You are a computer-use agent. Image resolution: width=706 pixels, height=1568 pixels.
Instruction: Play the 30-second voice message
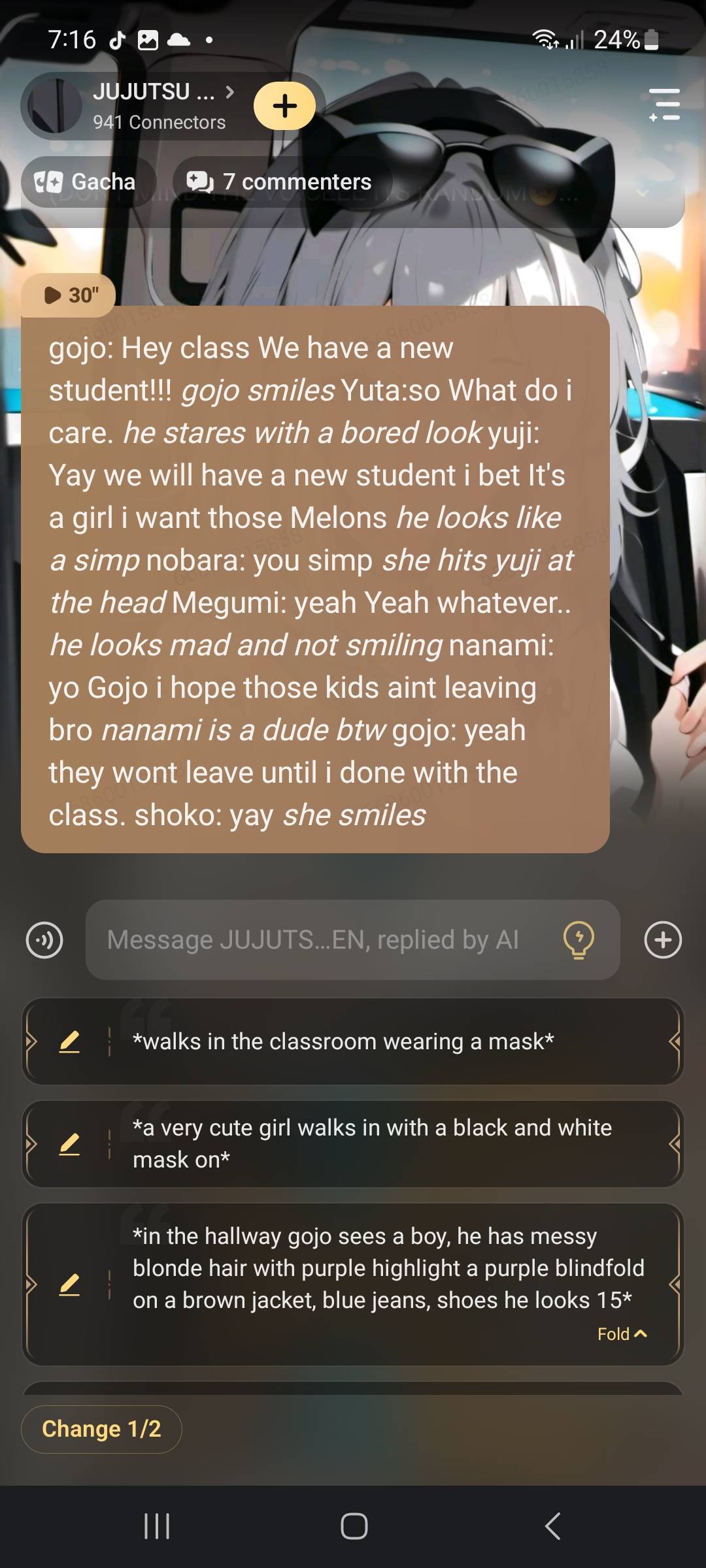coord(69,295)
